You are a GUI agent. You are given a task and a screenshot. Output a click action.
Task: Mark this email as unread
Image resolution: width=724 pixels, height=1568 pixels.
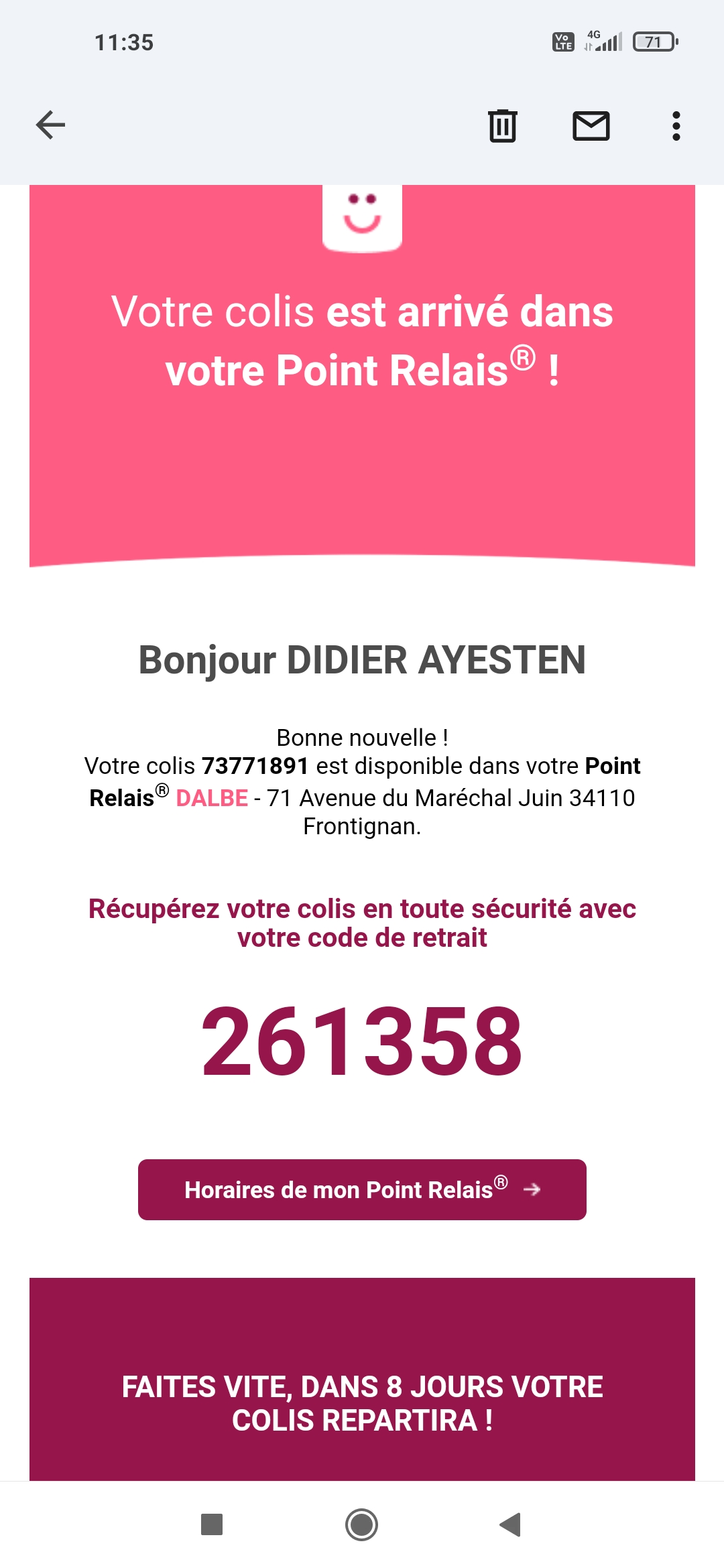[591, 125]
